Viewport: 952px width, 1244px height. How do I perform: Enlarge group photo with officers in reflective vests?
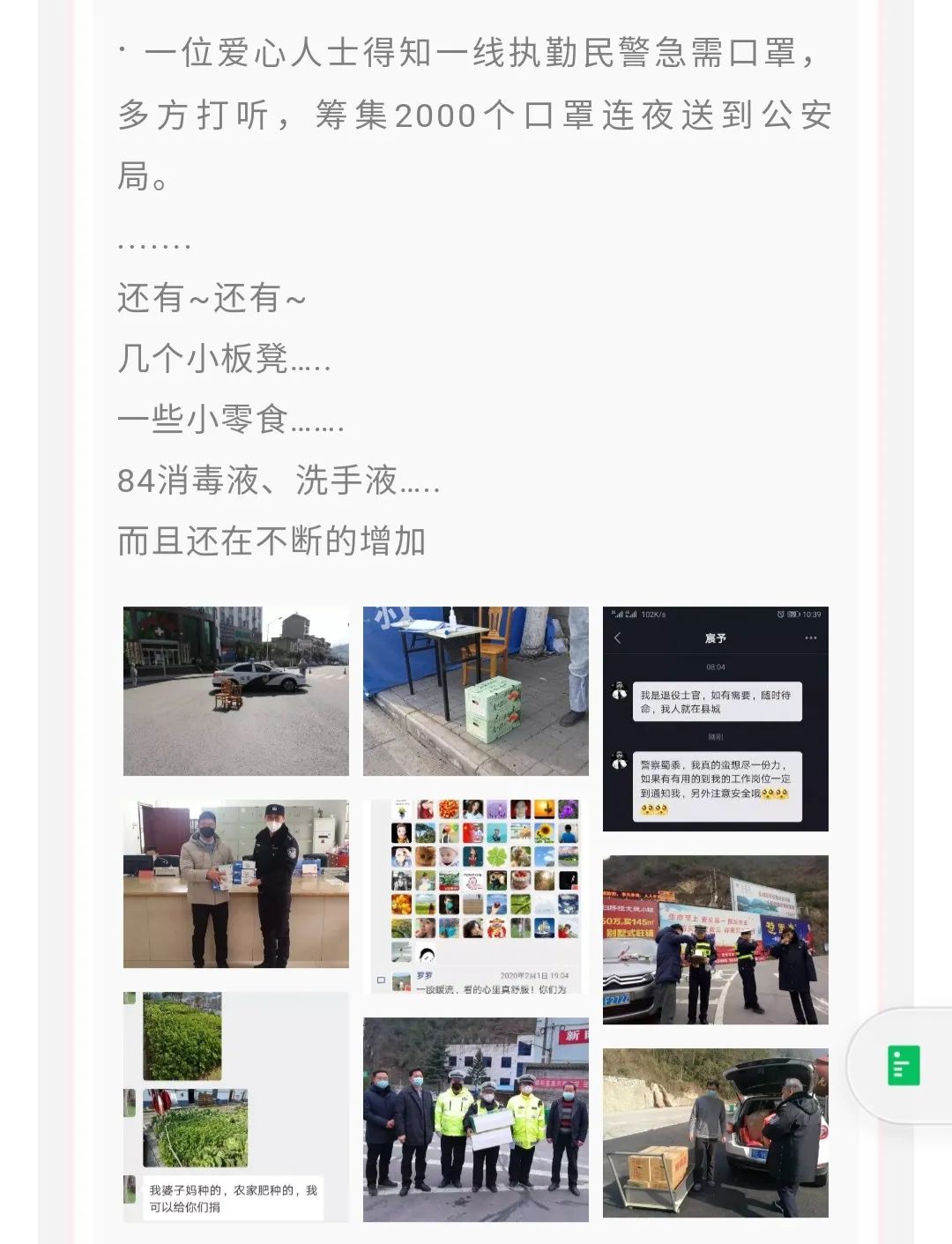475,1119
